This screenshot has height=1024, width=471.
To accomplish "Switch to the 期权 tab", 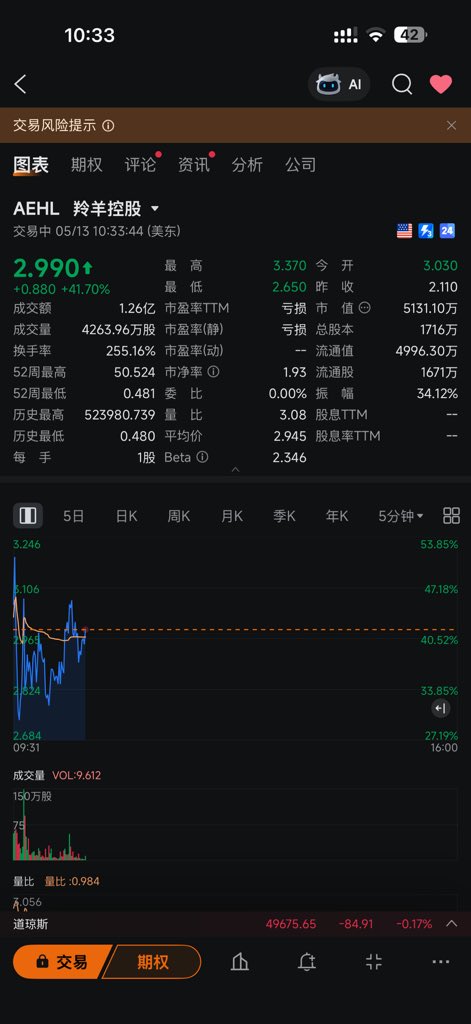I will click(x=87, y=165).
